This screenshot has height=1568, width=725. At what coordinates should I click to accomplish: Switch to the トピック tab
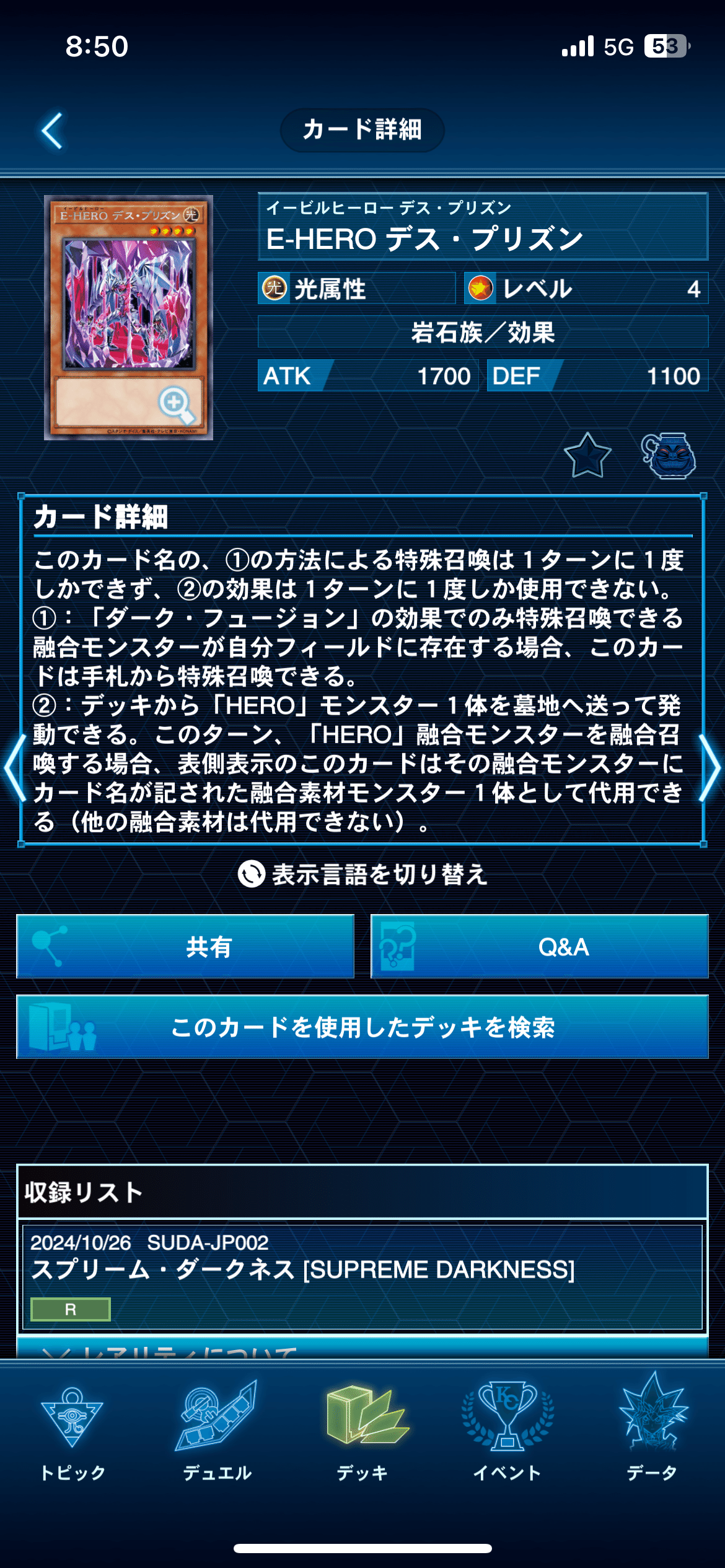pos(72,1431)
